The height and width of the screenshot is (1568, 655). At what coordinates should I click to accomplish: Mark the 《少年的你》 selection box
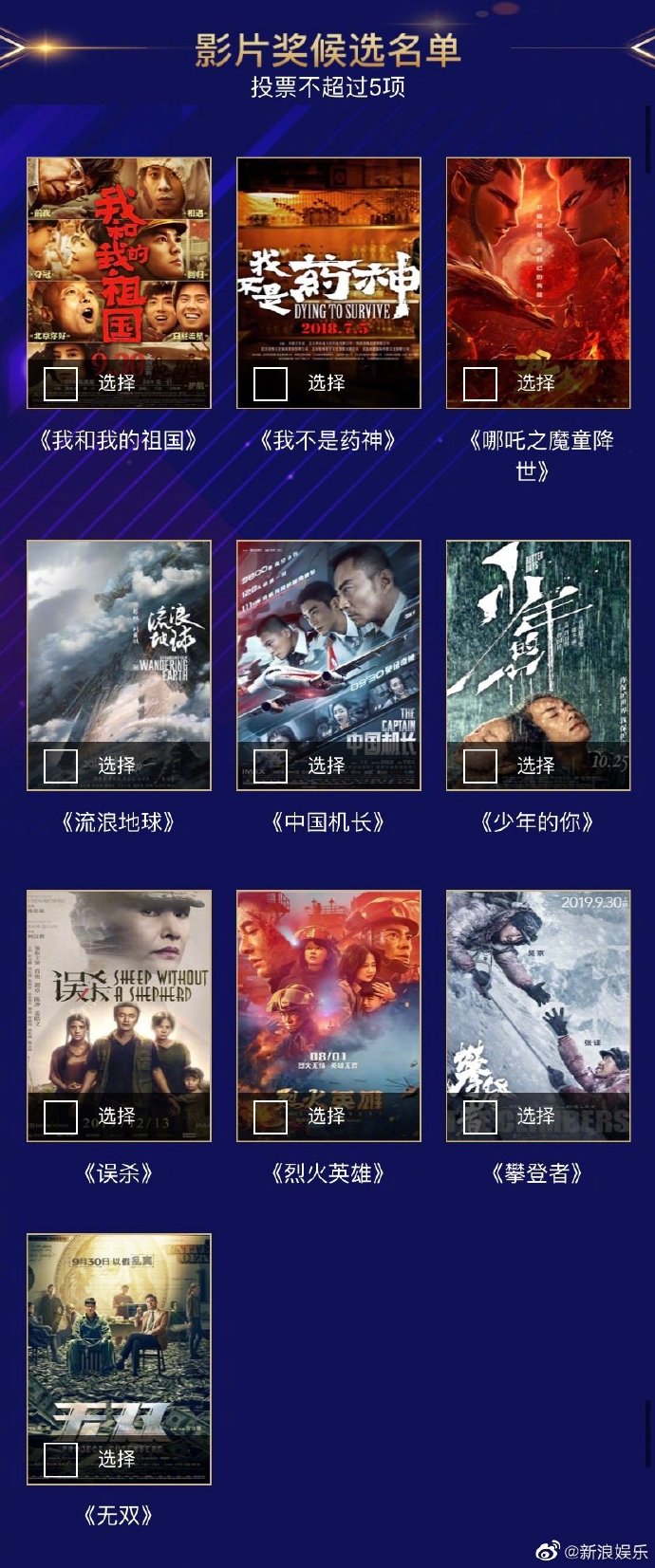pos(480,766)
